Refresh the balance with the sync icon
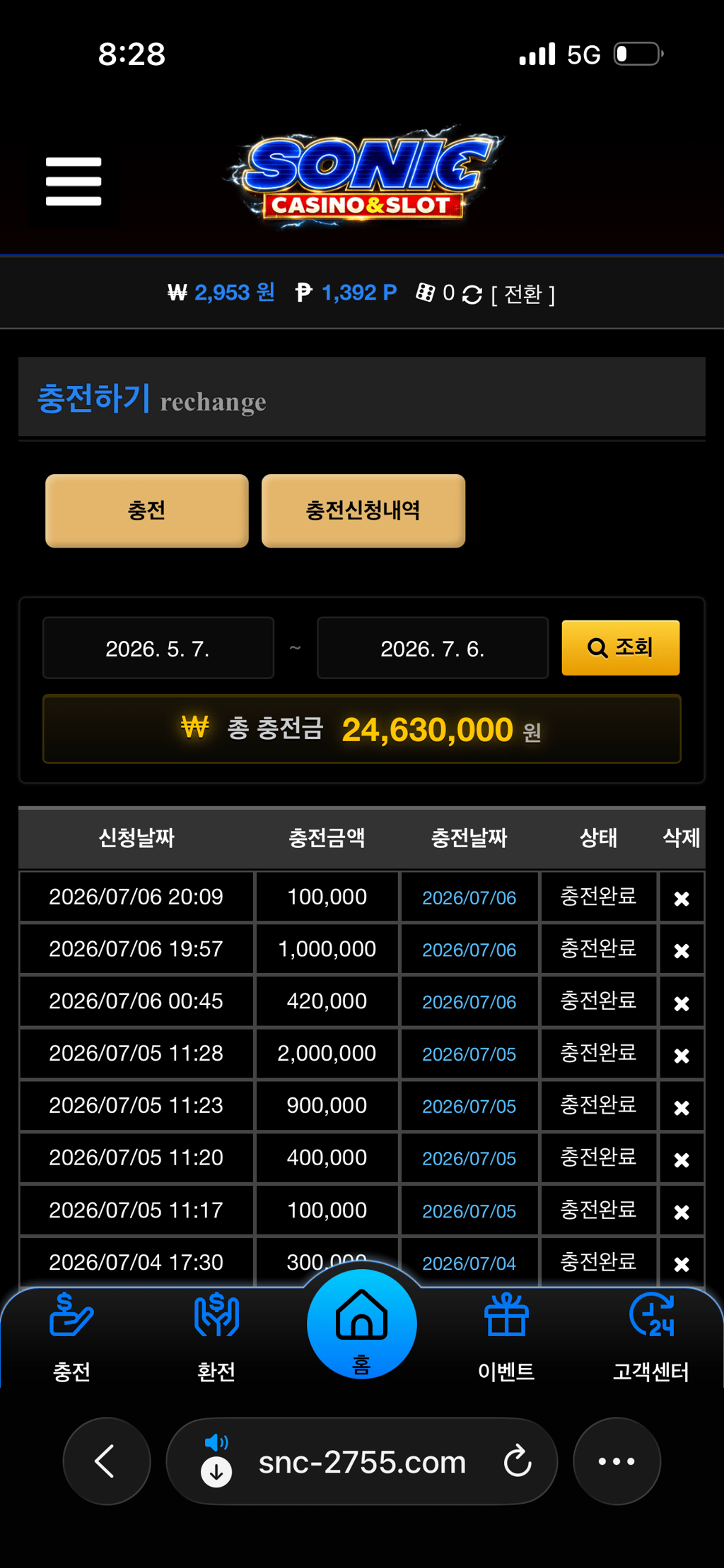This screenshot has height=1568, width=724. (x=472, y=294)
